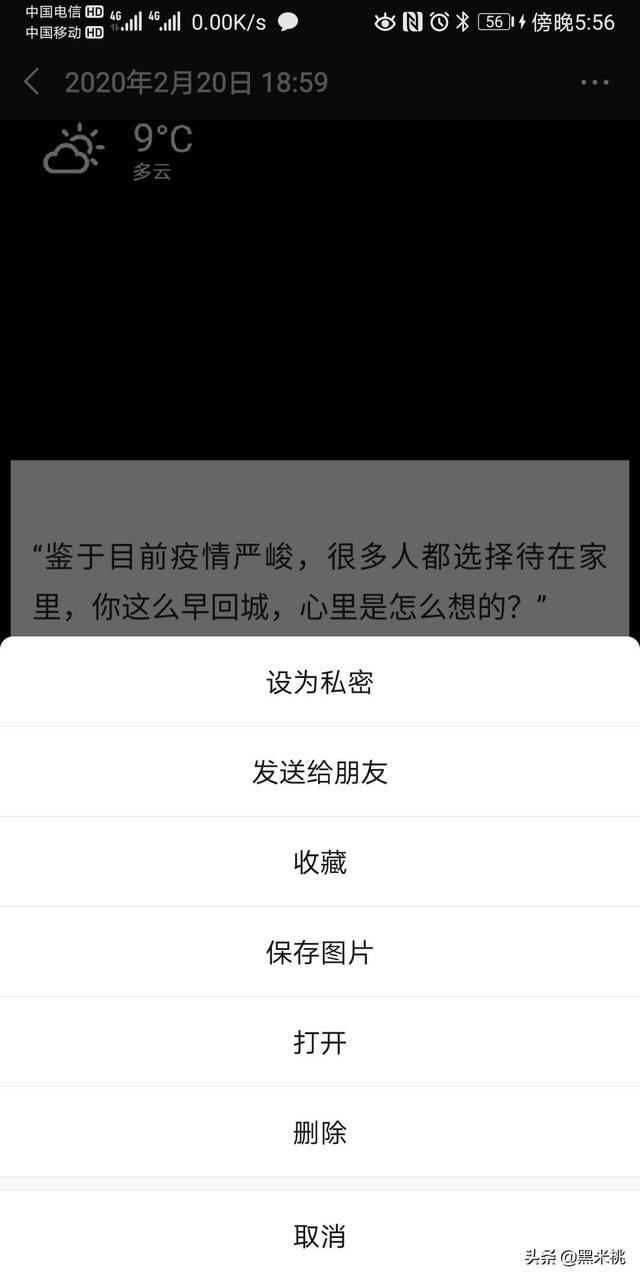Dismiss the sheet with 取消
The height and width of the screenshot is (1280, 640).
(x=320, y=1236)
